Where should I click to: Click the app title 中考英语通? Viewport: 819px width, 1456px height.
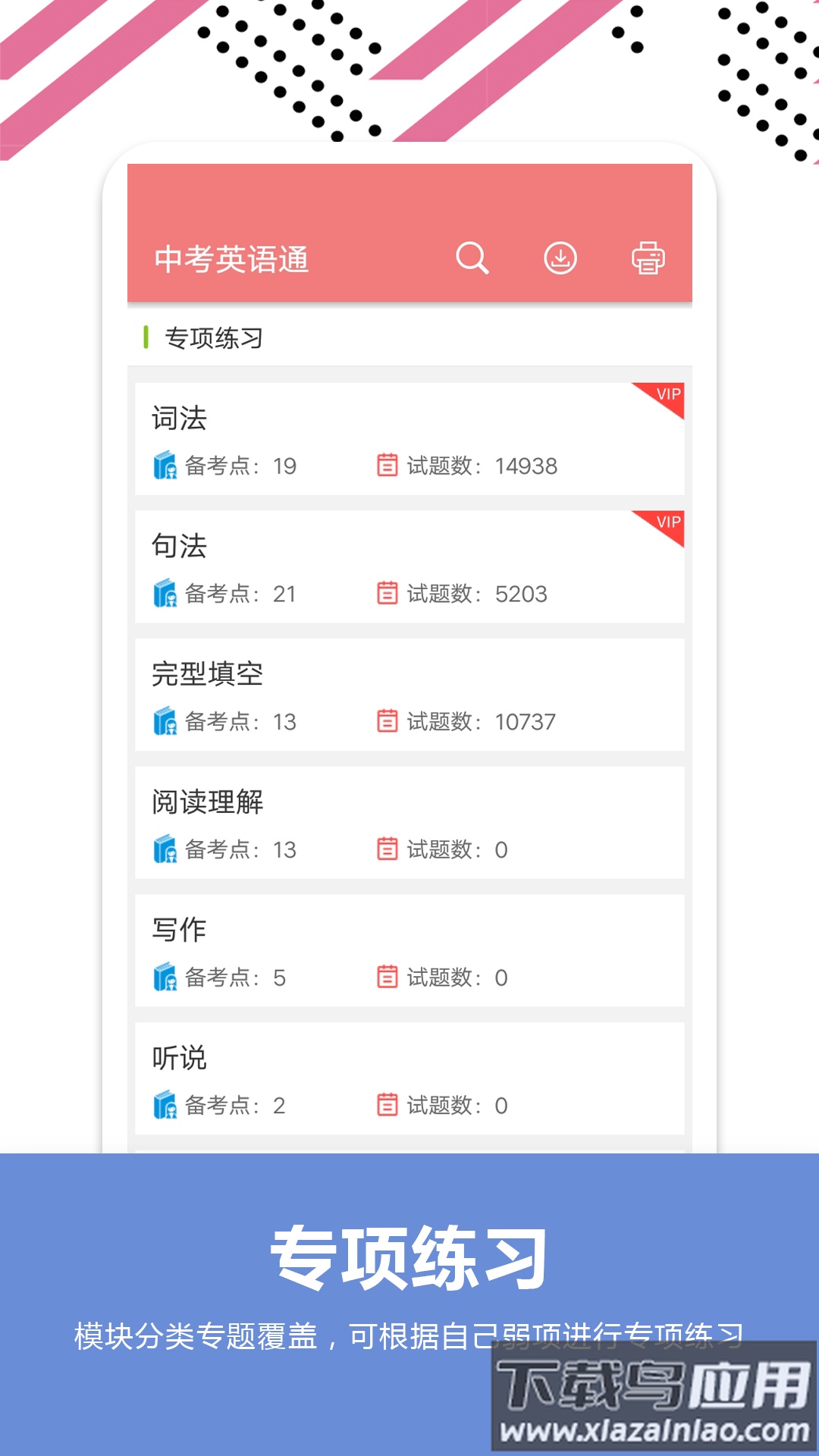[233, 258]
